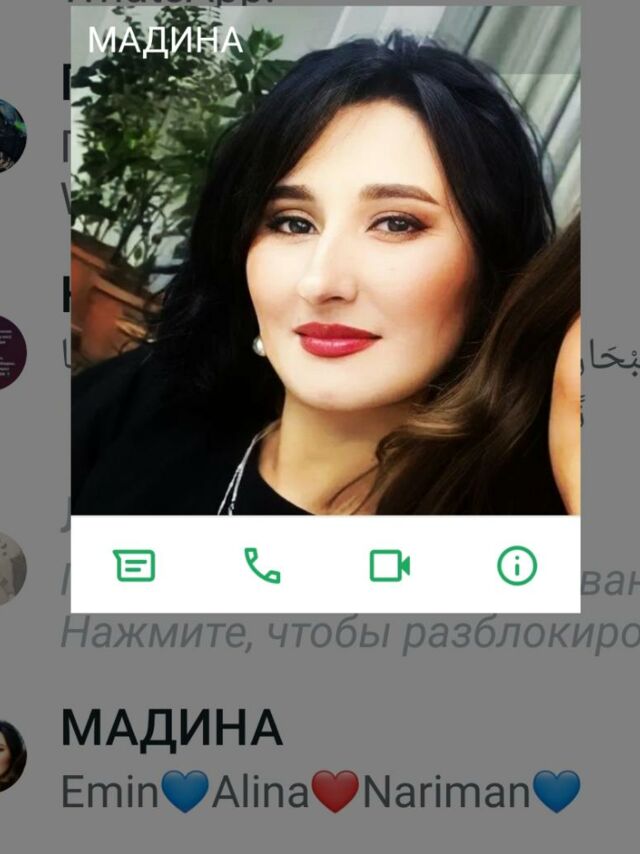Start a video call with МАДИНА
The width and height of the screenshot is (640, 854).
point(390,566)
